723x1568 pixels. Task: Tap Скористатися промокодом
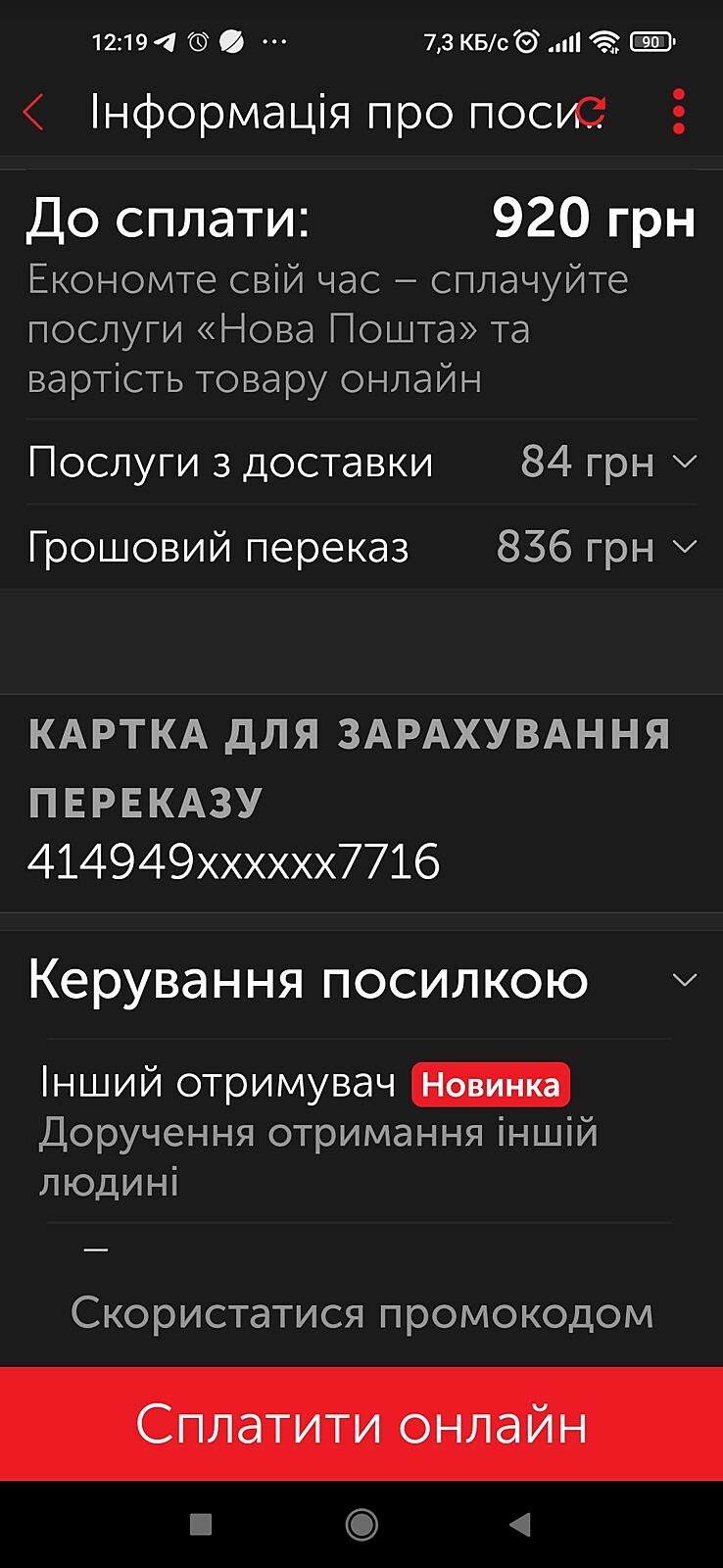coord(361,1313)
